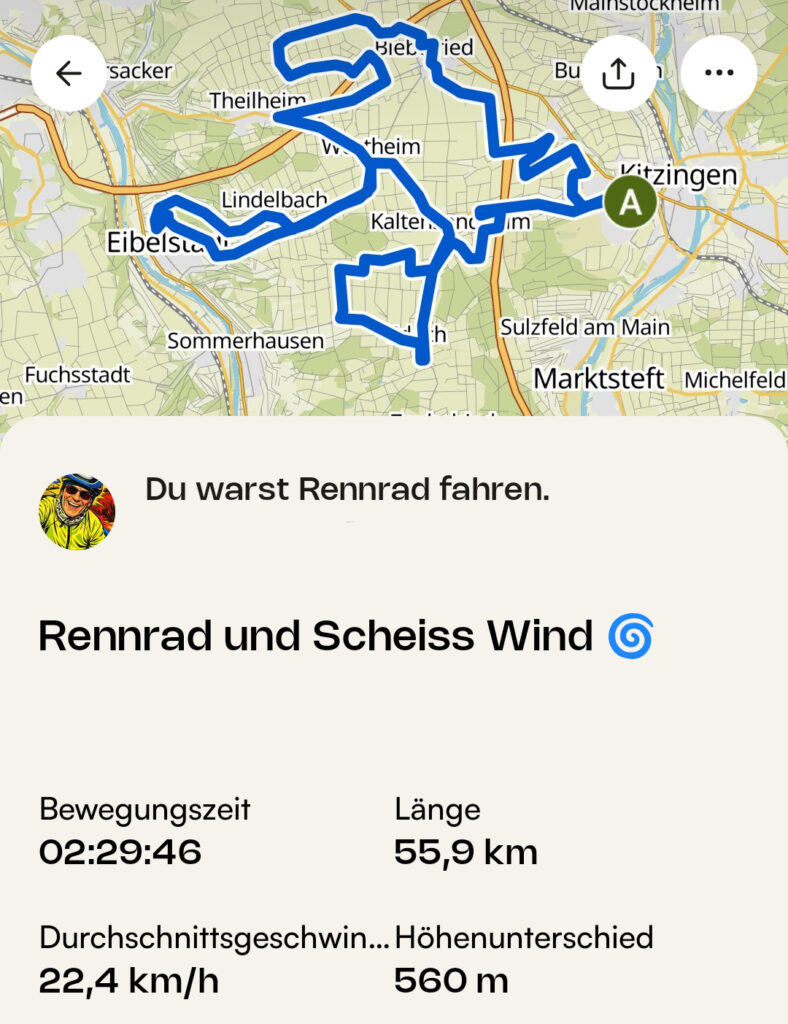Share this Rennrad tour

(619, 73)
